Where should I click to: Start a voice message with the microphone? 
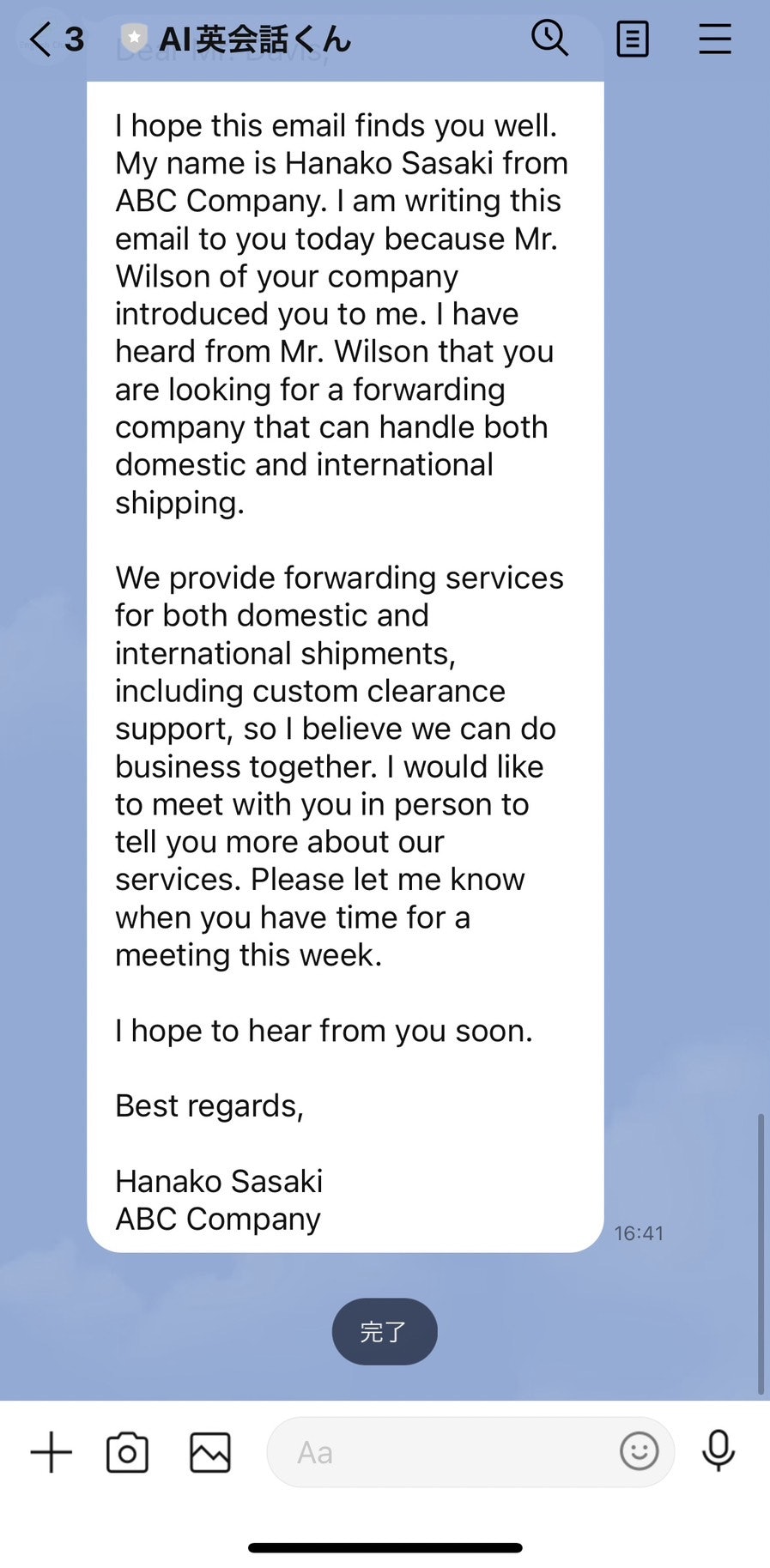point(718,1451)
